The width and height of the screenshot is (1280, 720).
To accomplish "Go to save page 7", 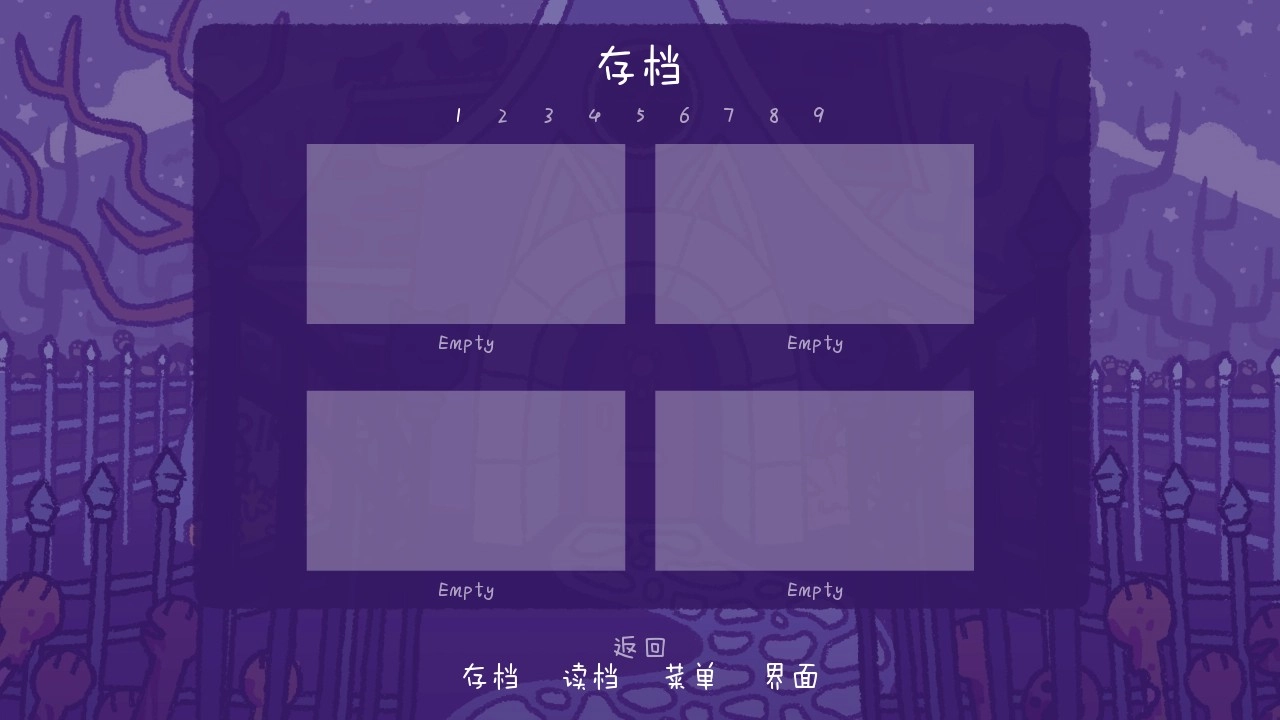I will point(729,116).
